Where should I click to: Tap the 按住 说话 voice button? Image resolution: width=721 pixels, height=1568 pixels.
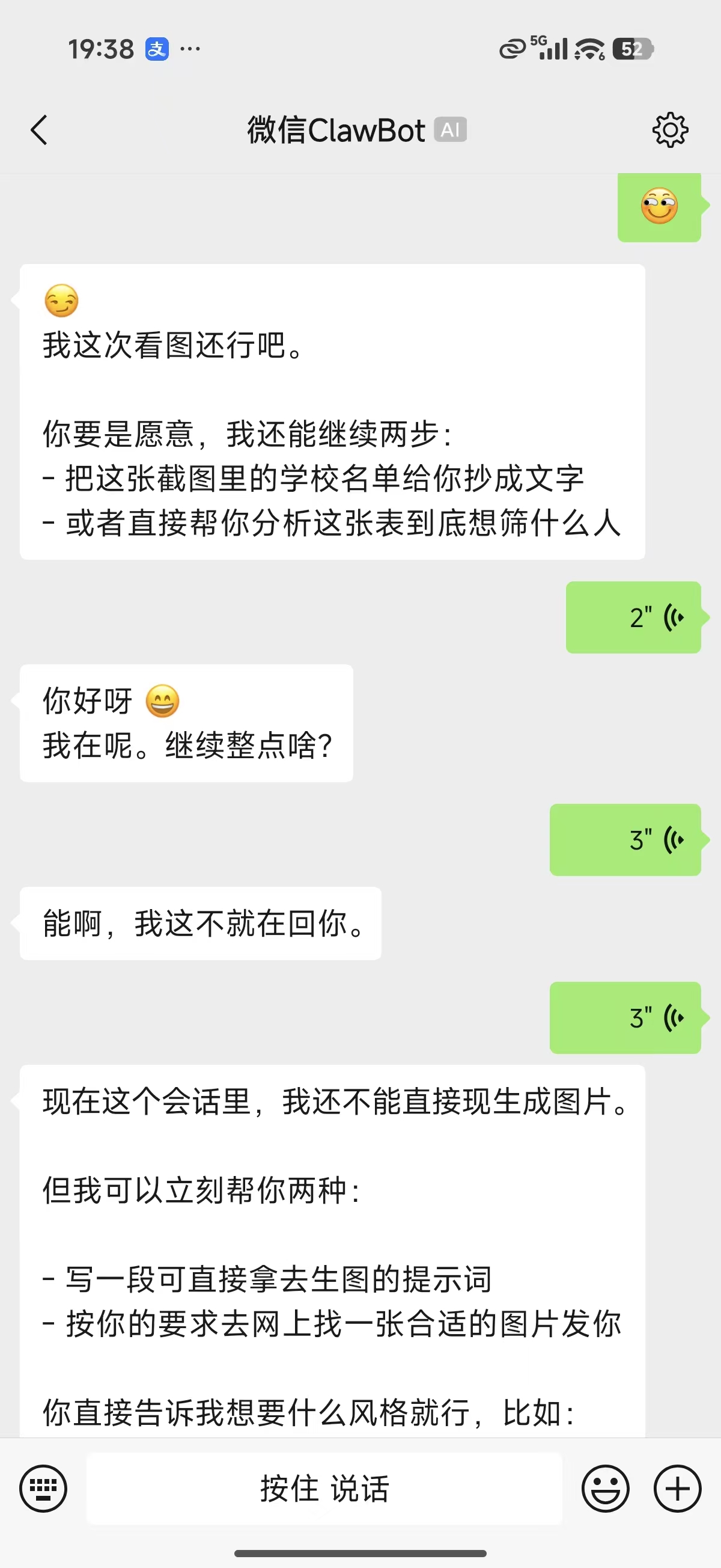pyautogui.click(x=324, y=1488)
